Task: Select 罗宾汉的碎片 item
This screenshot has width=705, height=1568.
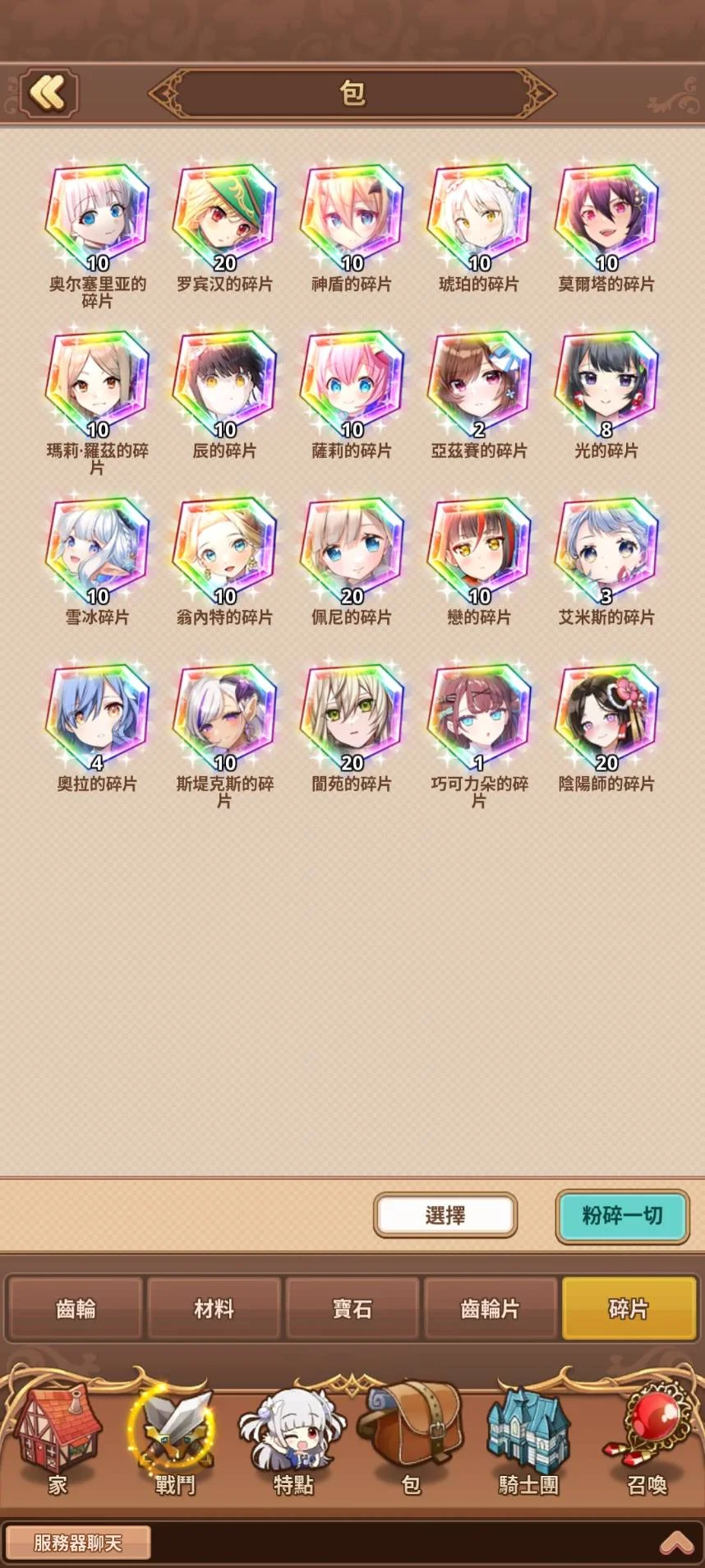Action: point(224,220)
